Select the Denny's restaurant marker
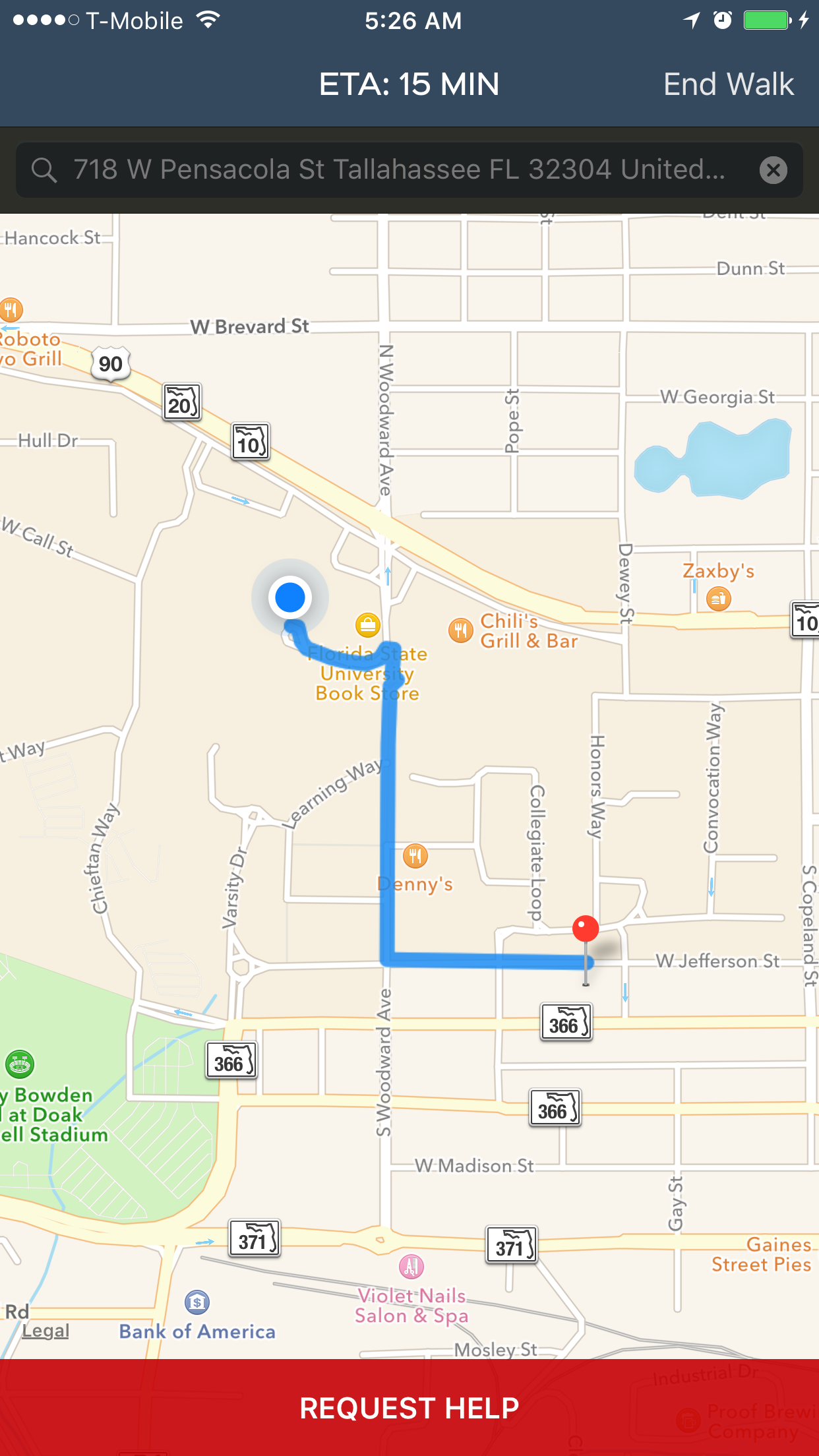Image resolution: width=819 pixels, height=1456 pixels. (415, 856)
